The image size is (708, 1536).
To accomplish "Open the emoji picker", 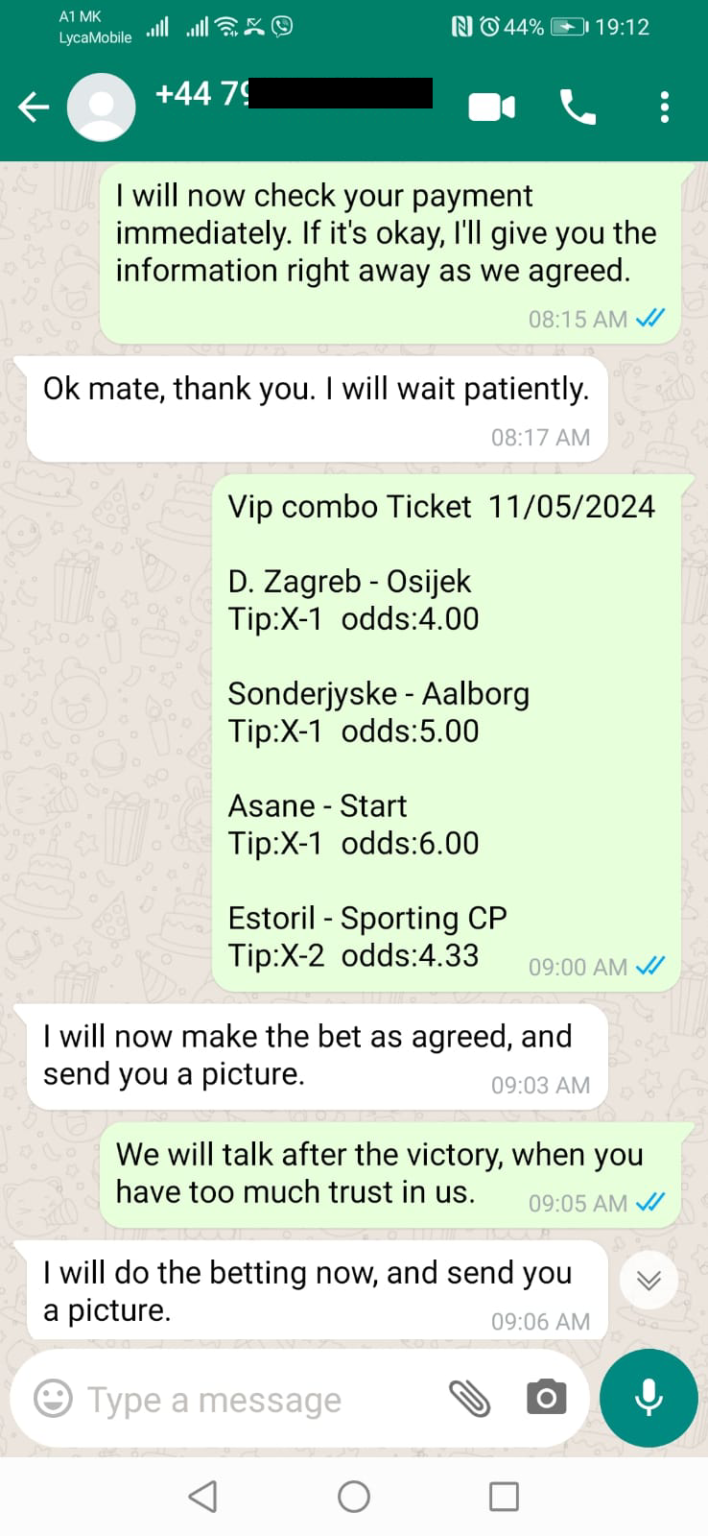I will tap(53, 1398).
